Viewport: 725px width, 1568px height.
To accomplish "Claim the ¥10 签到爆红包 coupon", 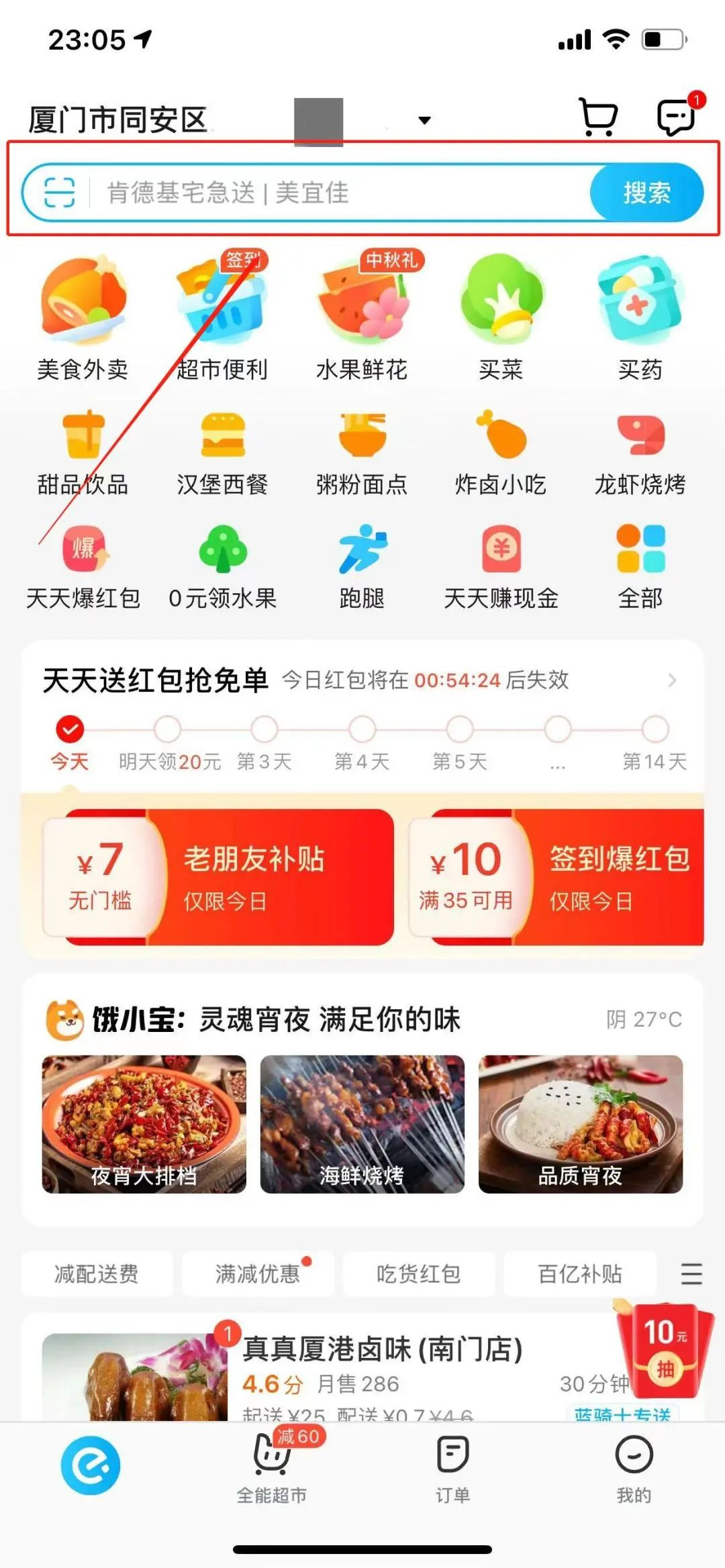I will [557, 877].
